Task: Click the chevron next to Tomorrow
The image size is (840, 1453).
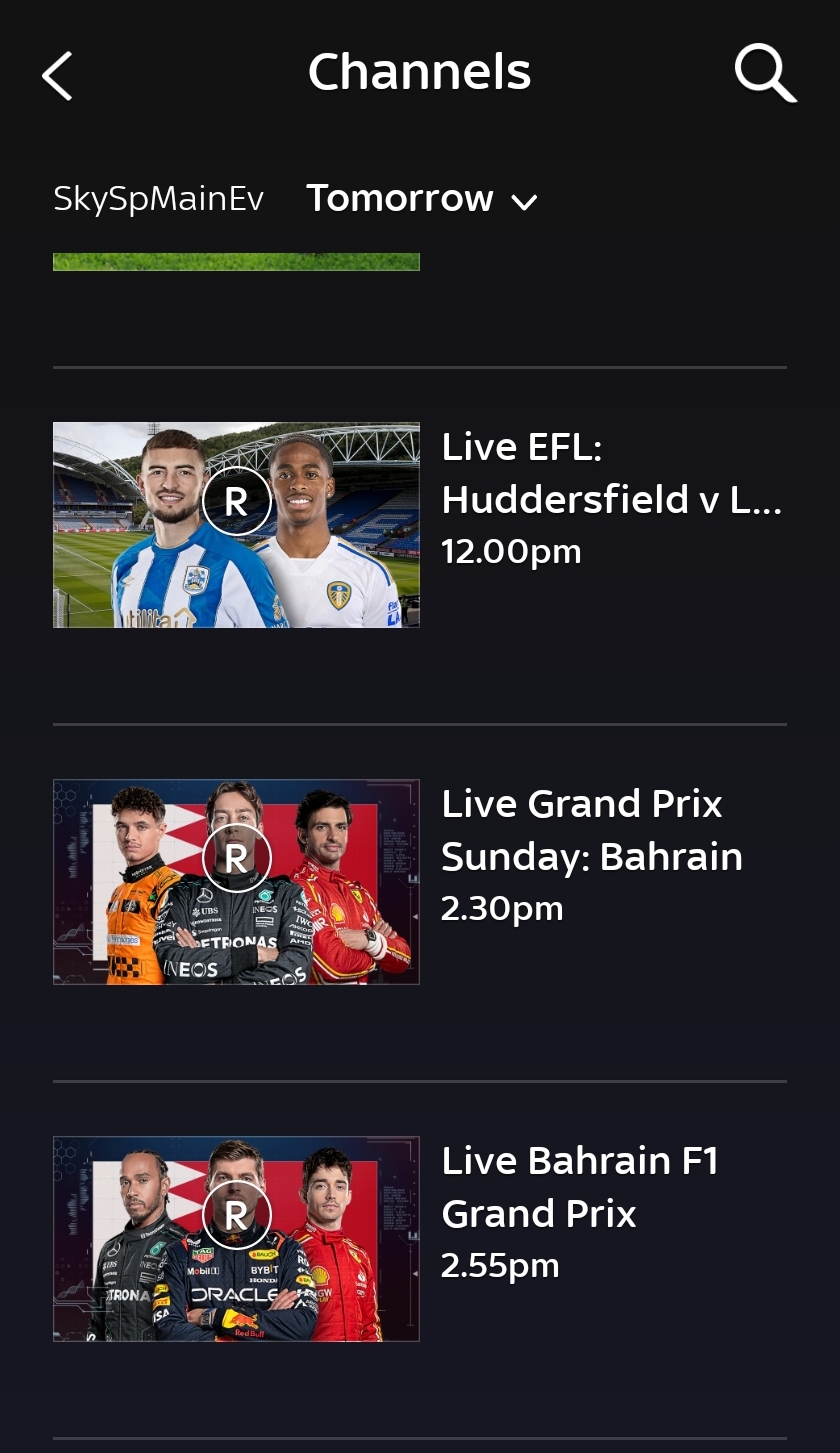Action: [x=524, y=201]
